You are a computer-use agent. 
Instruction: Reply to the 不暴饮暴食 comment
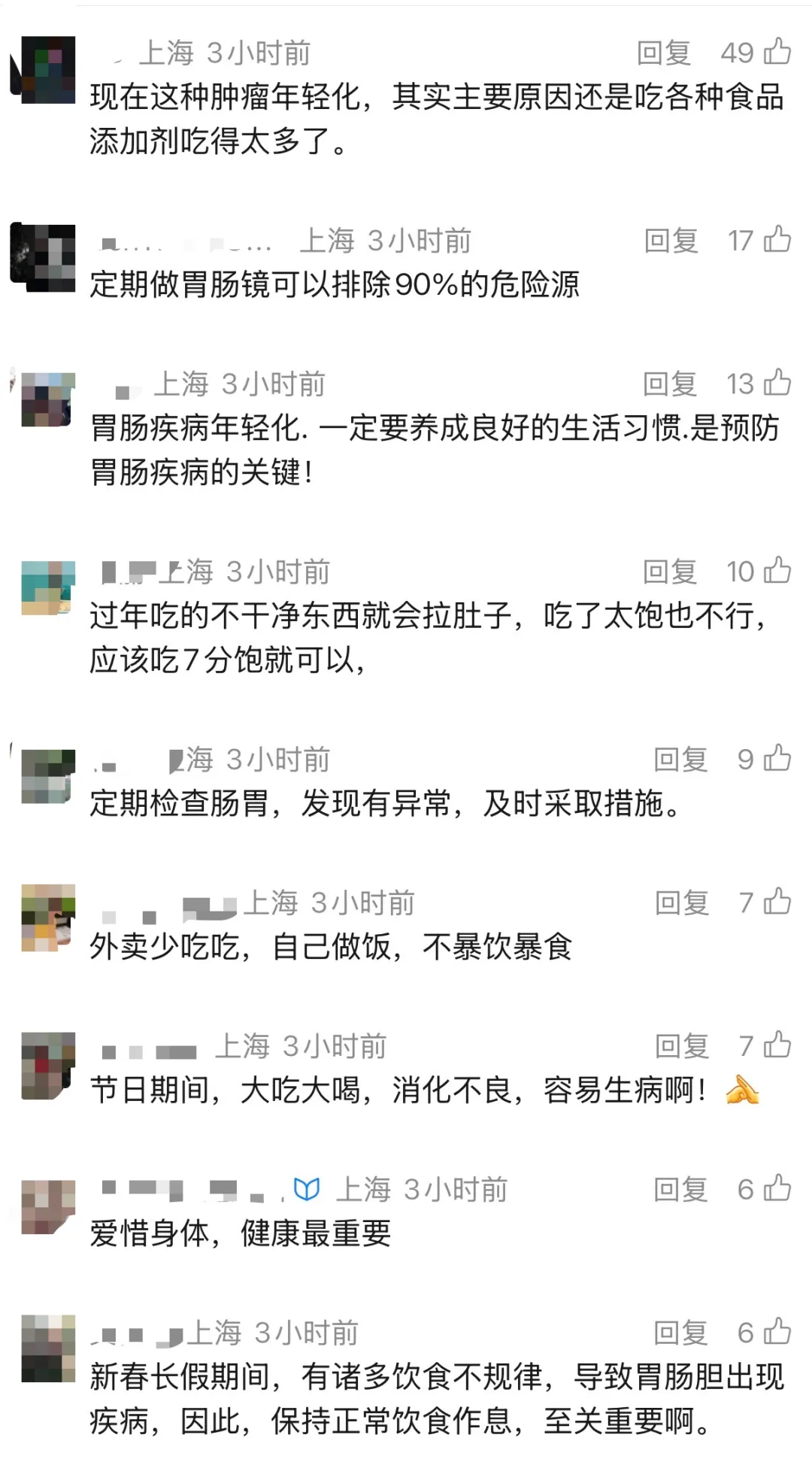682,902
